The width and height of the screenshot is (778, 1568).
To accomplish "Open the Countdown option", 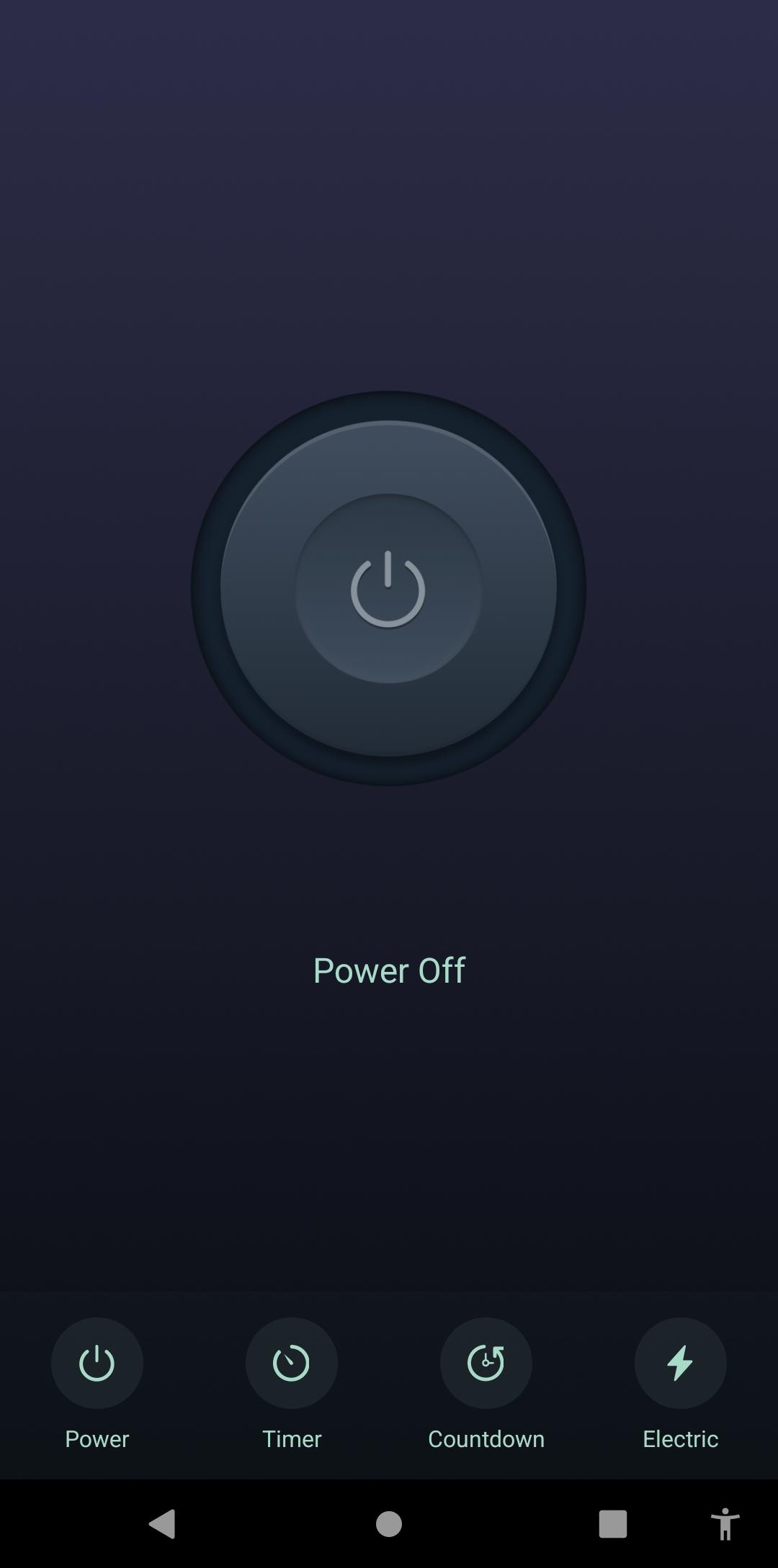I will click(486, 1363).
